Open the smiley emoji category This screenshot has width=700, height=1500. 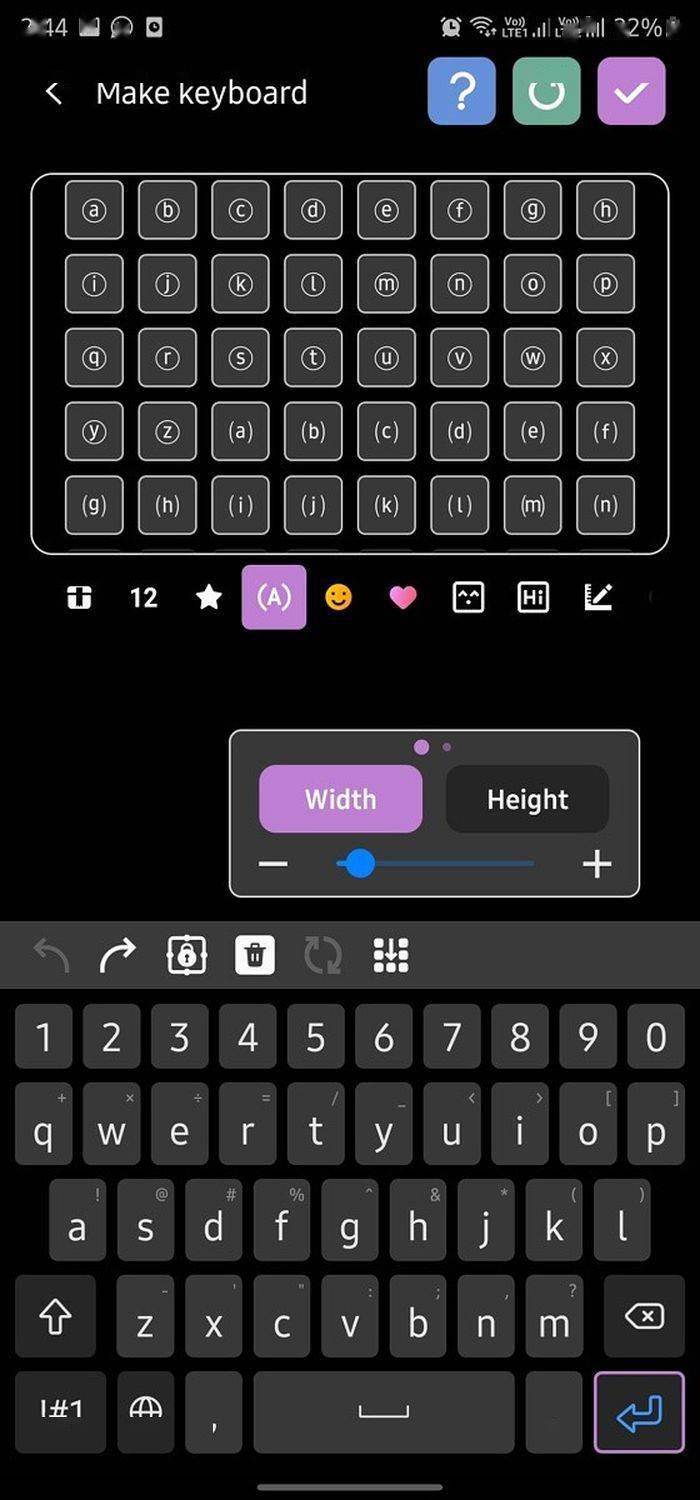(x=339, y=598)
